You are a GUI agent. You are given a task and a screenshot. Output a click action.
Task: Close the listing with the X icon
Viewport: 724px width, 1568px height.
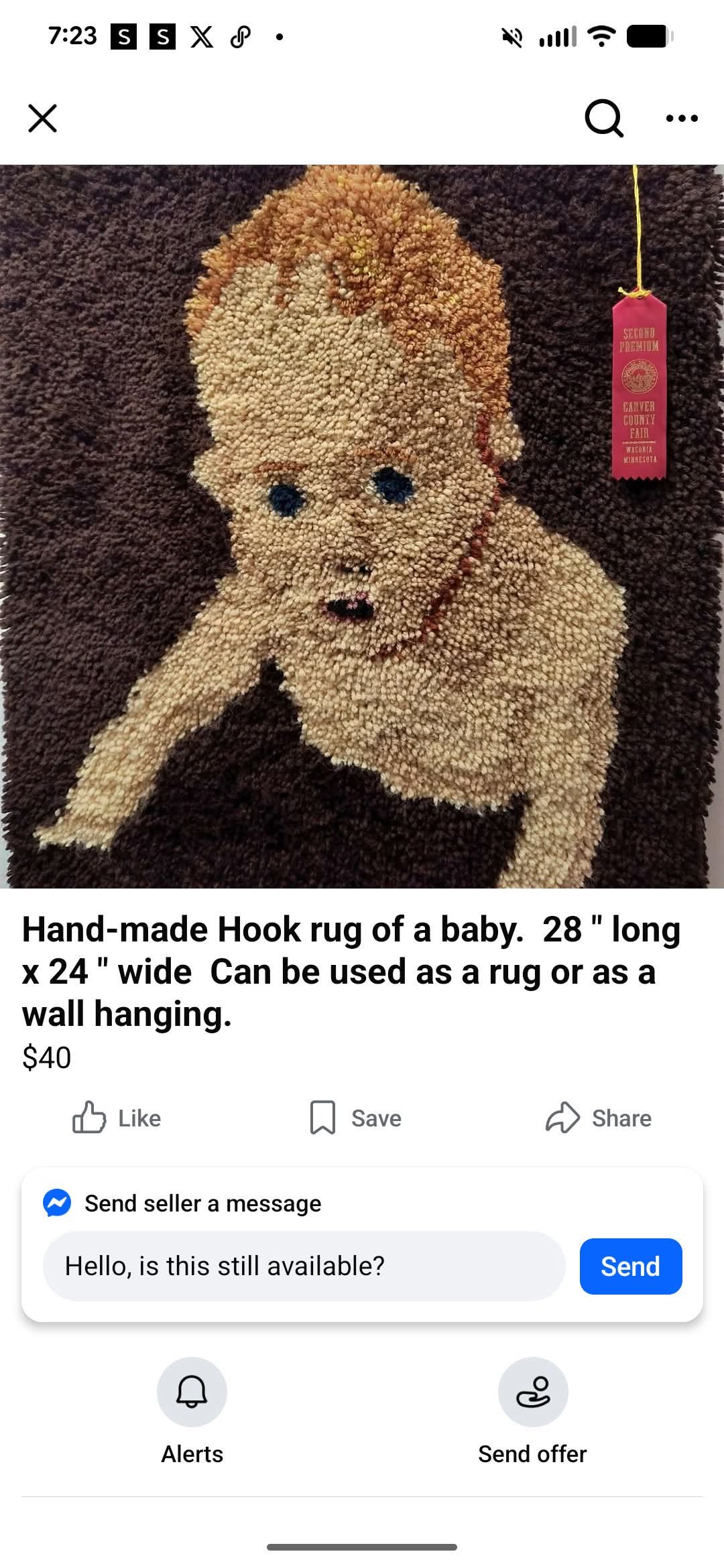pos(42,119)
